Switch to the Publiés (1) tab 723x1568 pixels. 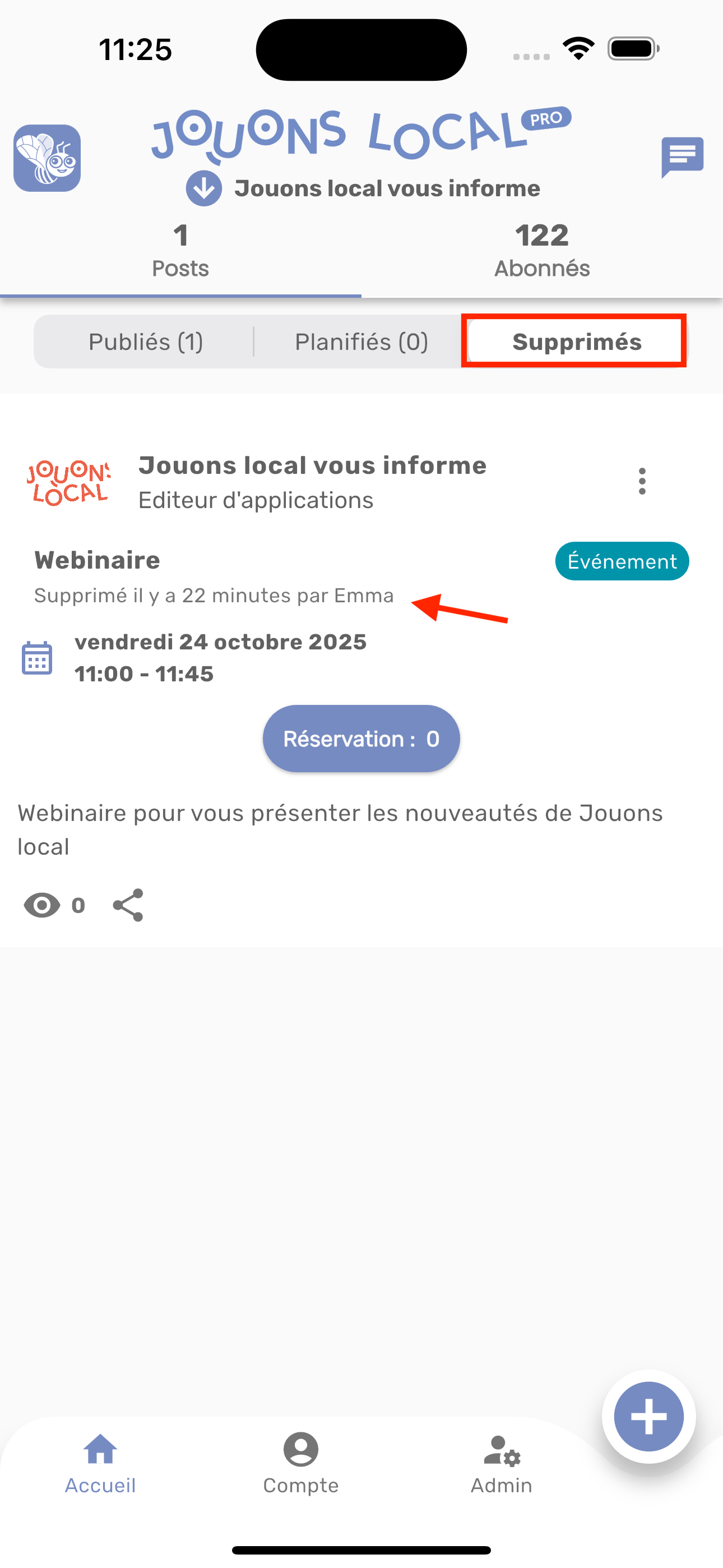145,342
